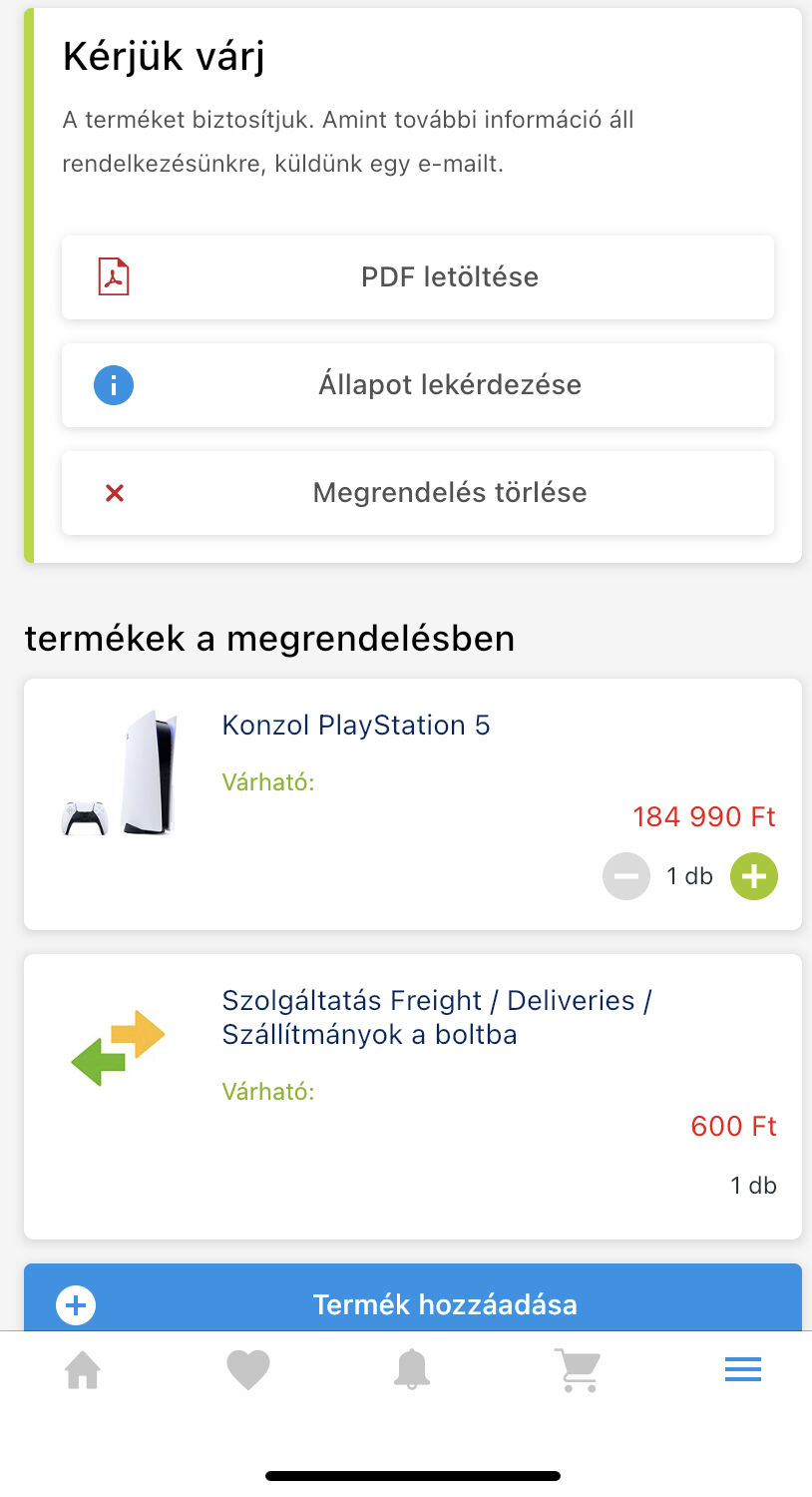
Task: Open the notifications bell tab
Action: coord(412,1370)
